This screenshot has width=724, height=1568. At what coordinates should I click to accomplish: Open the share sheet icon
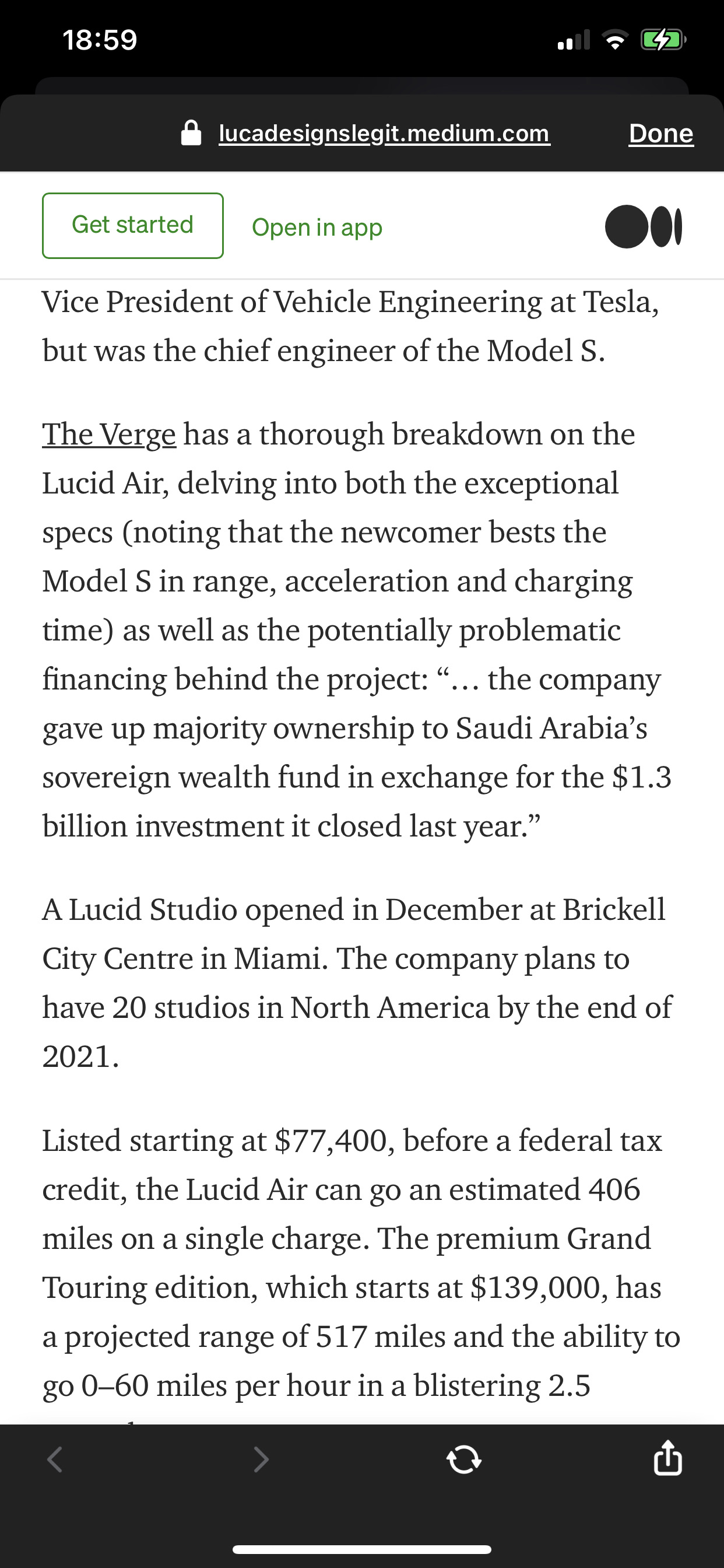(667, 1458)
